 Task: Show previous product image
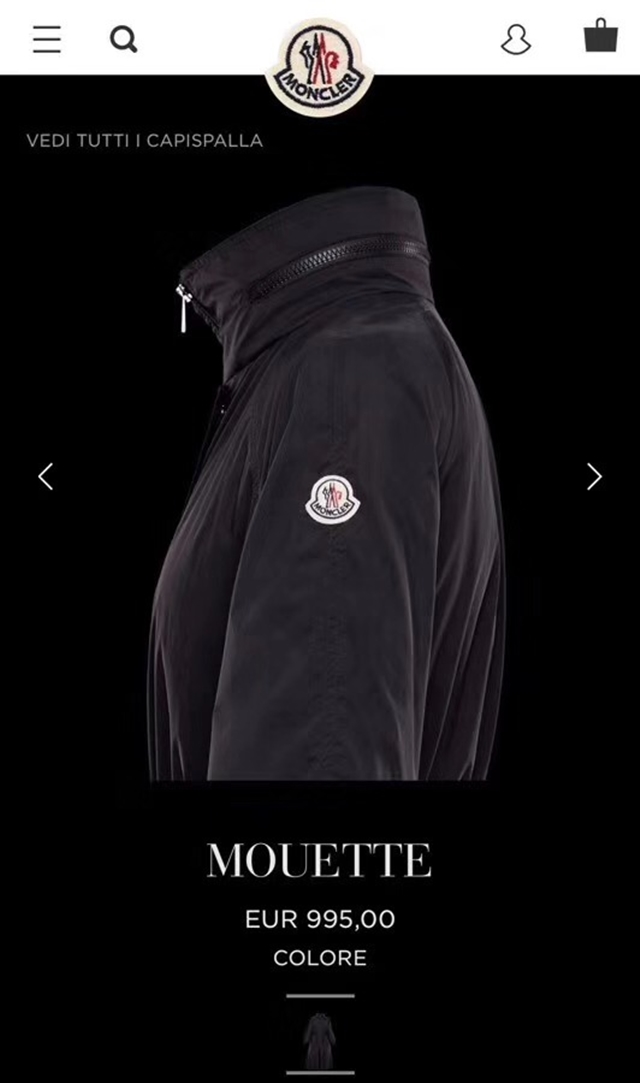coord(45,476)
